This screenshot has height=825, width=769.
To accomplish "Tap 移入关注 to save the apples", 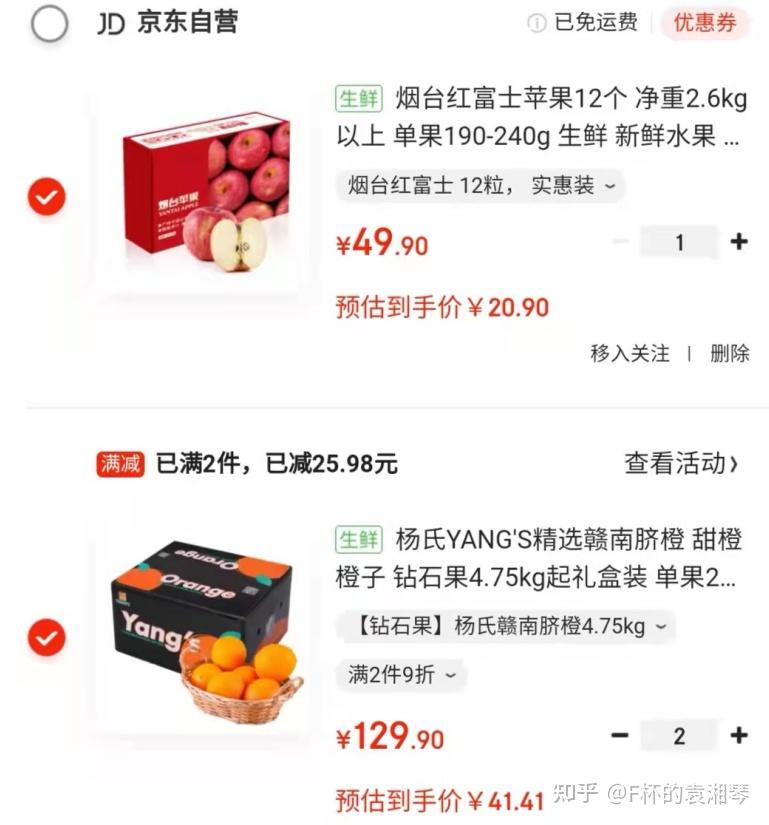I will click(629, 353).
